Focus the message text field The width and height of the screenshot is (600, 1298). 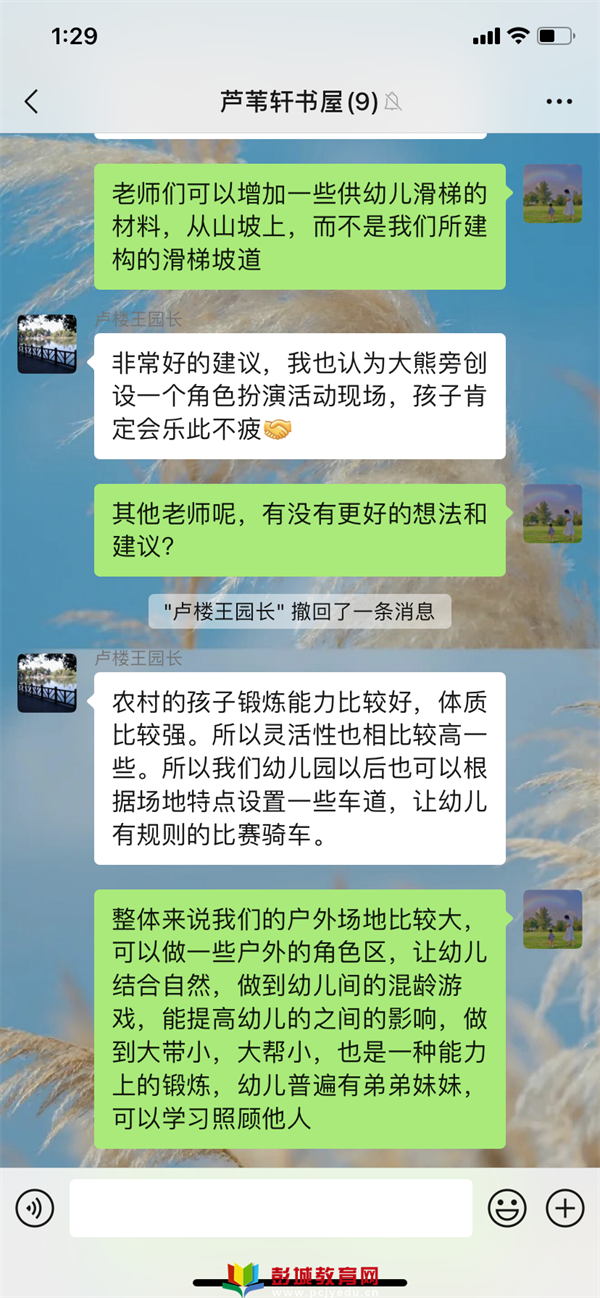(270, 1208)
